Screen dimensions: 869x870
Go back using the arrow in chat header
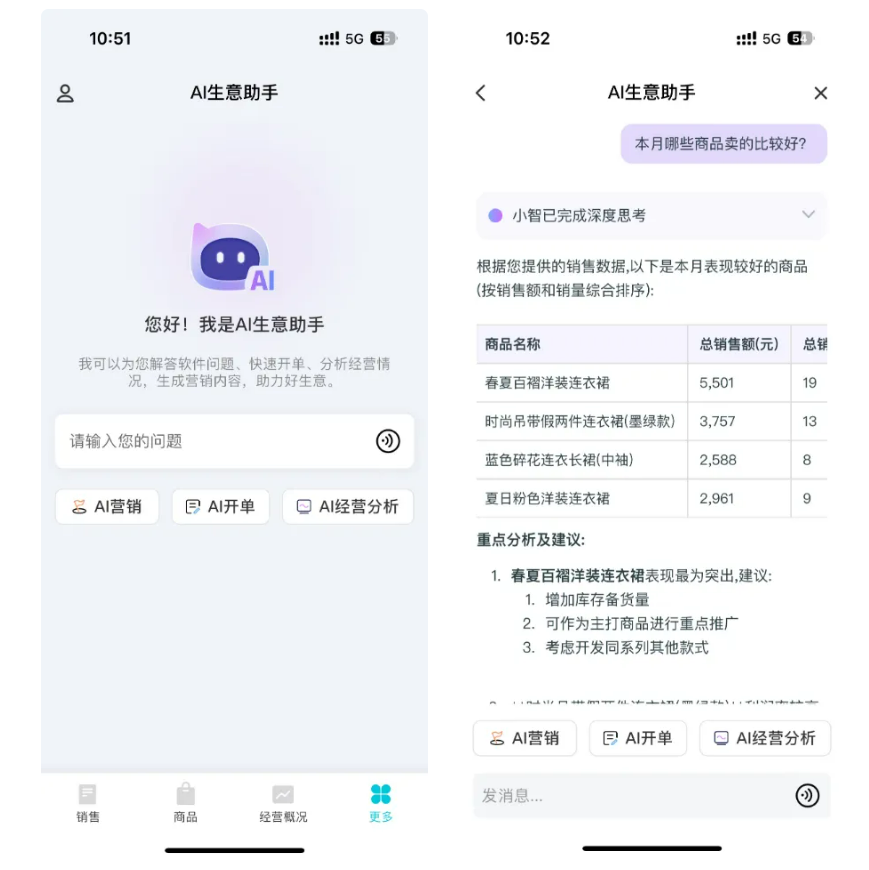click(481, 93)
